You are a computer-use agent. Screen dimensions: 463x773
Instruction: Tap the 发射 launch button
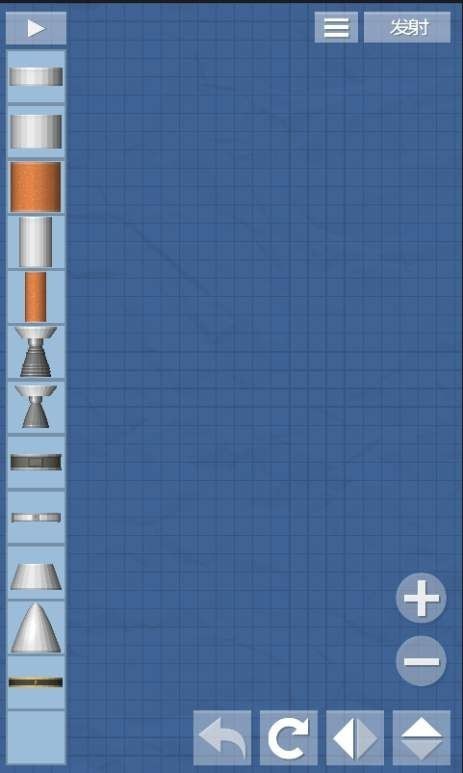407,28
